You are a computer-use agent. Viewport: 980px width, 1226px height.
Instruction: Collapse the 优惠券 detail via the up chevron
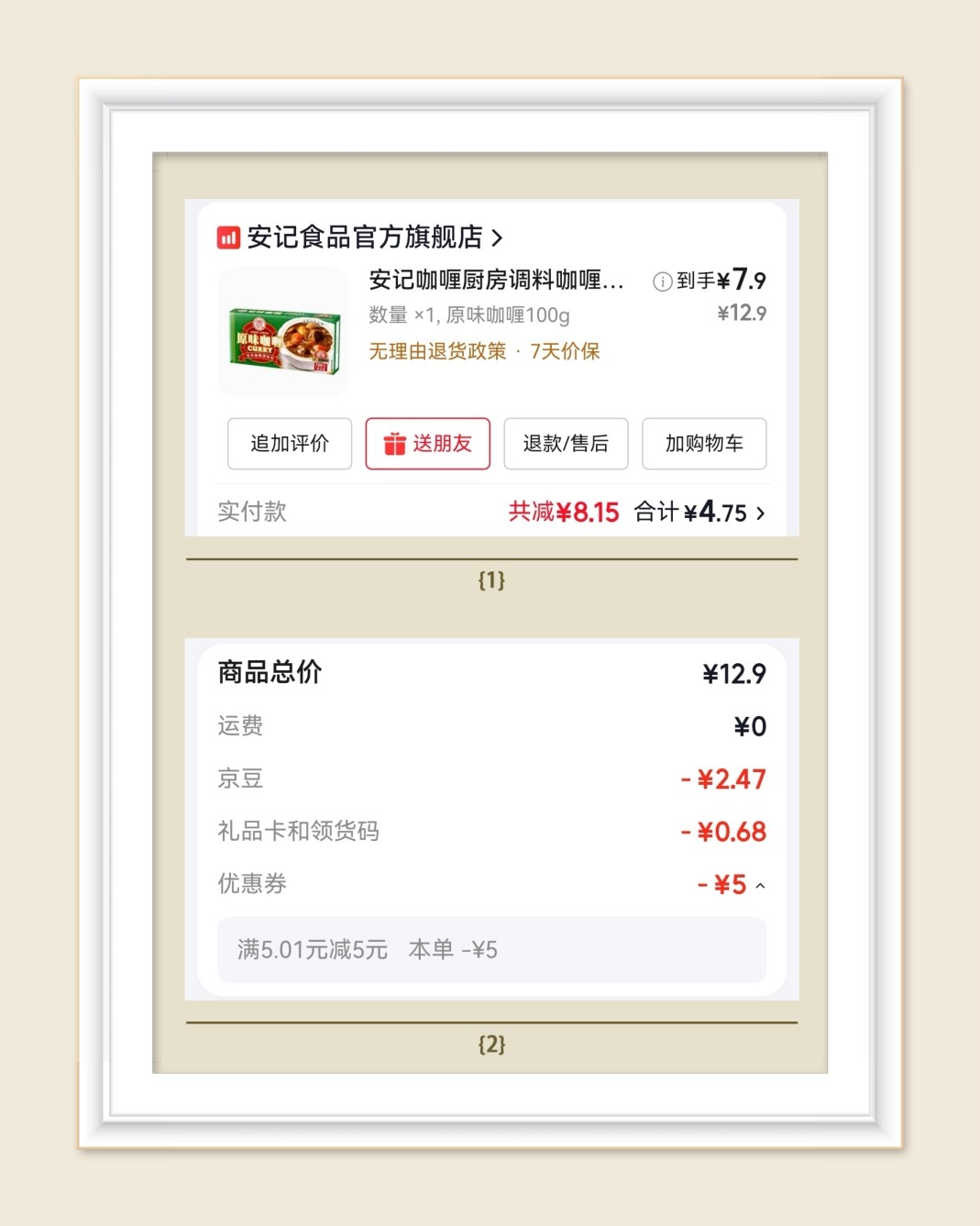point(760,885)
